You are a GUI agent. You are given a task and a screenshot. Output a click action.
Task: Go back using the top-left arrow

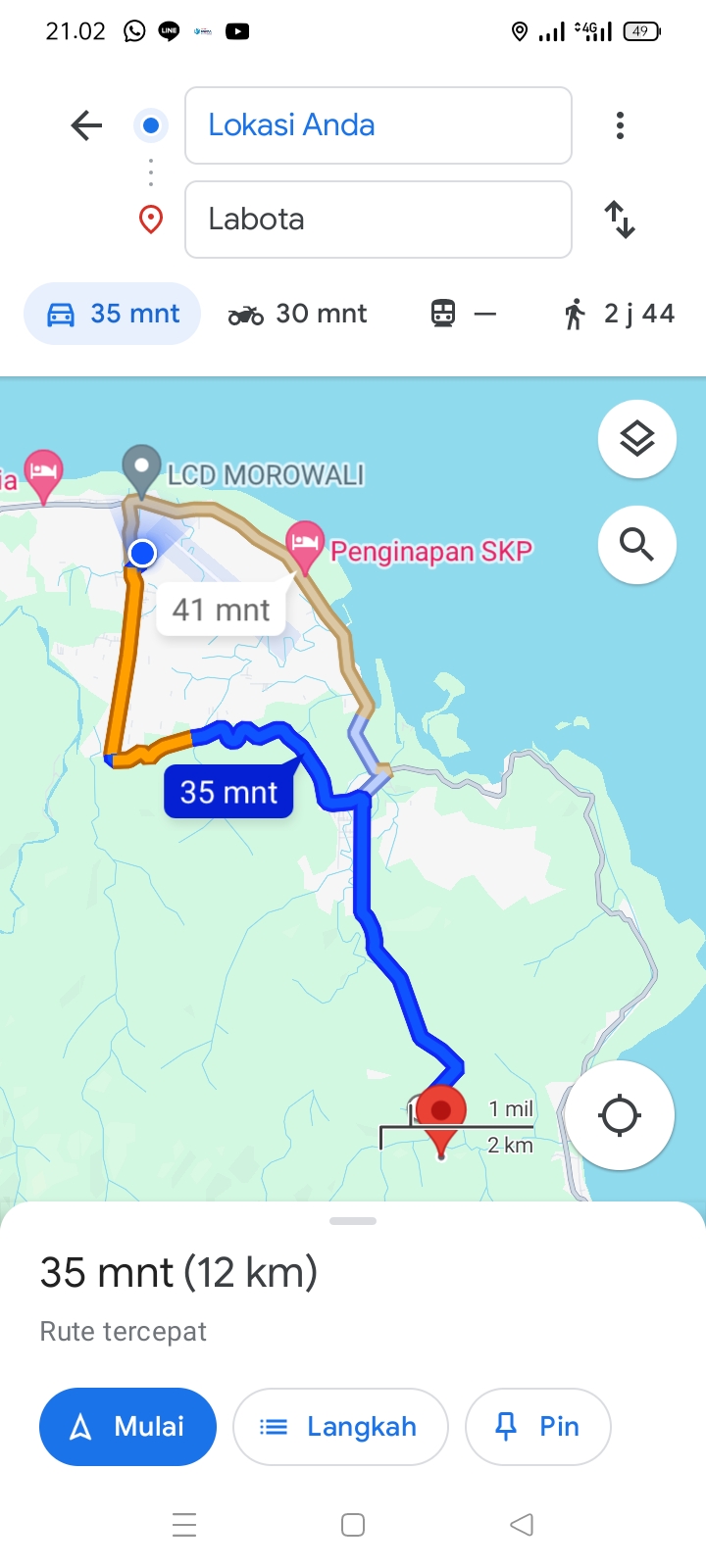86,125
